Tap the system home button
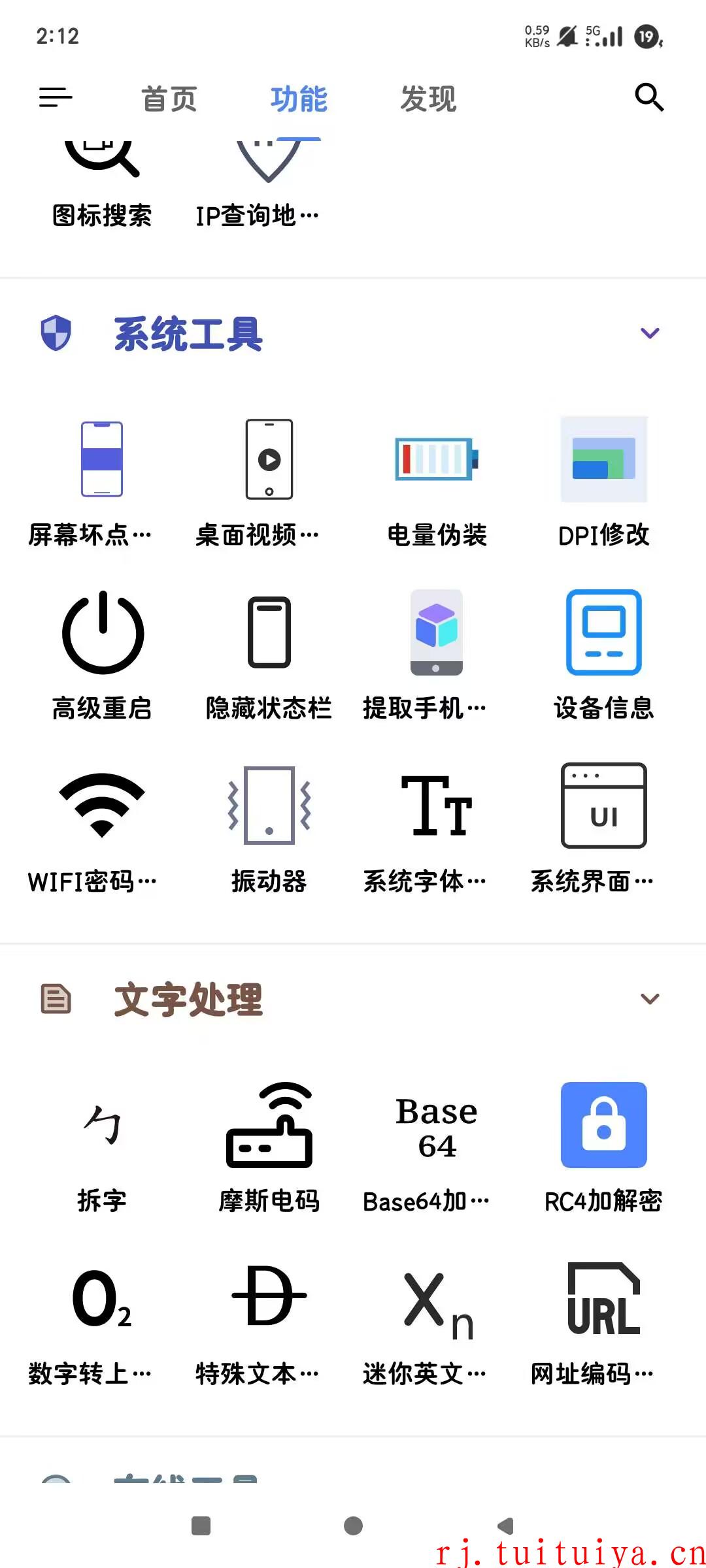 pos(353,1526)
